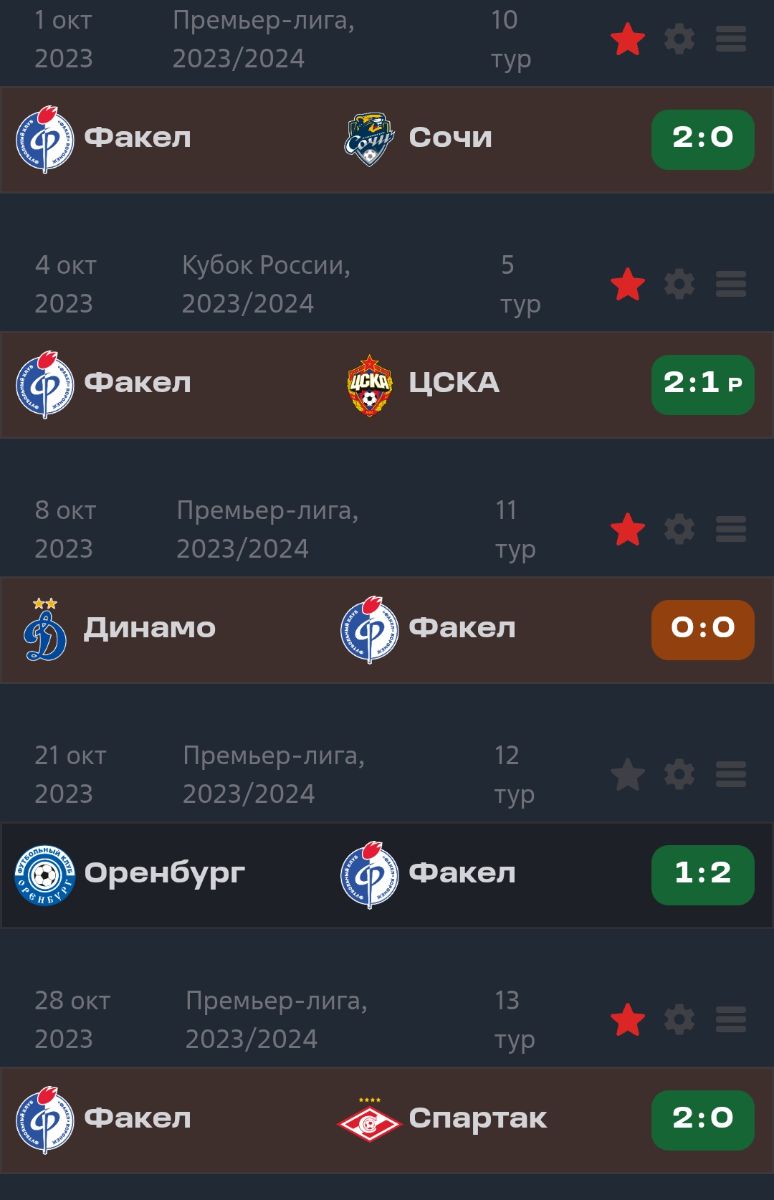The width and height of the screenshot is (774, 1200).
Task: Open settings gear for the 1 окт match
Action: tap(679, 40)
